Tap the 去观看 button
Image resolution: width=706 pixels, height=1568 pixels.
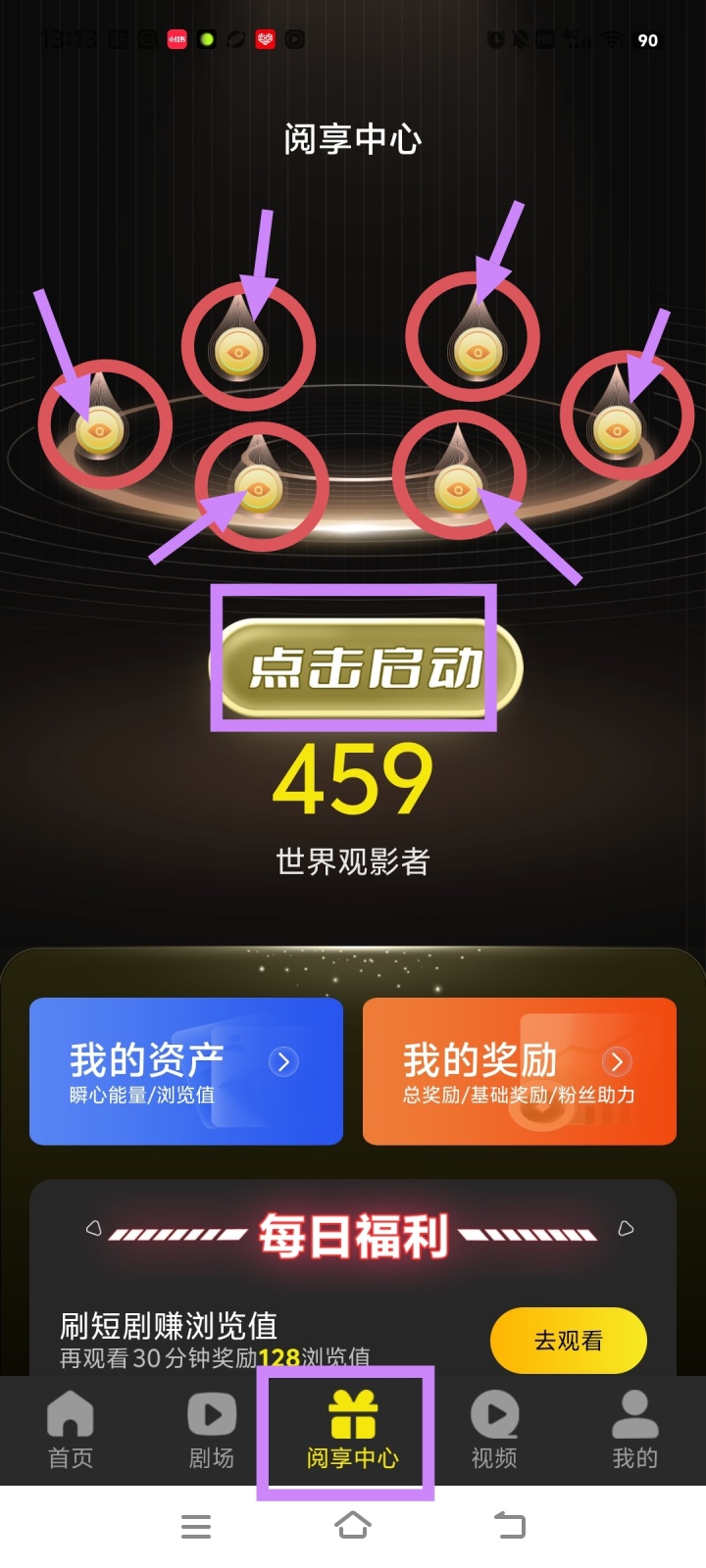click(x=569, y=1341)
